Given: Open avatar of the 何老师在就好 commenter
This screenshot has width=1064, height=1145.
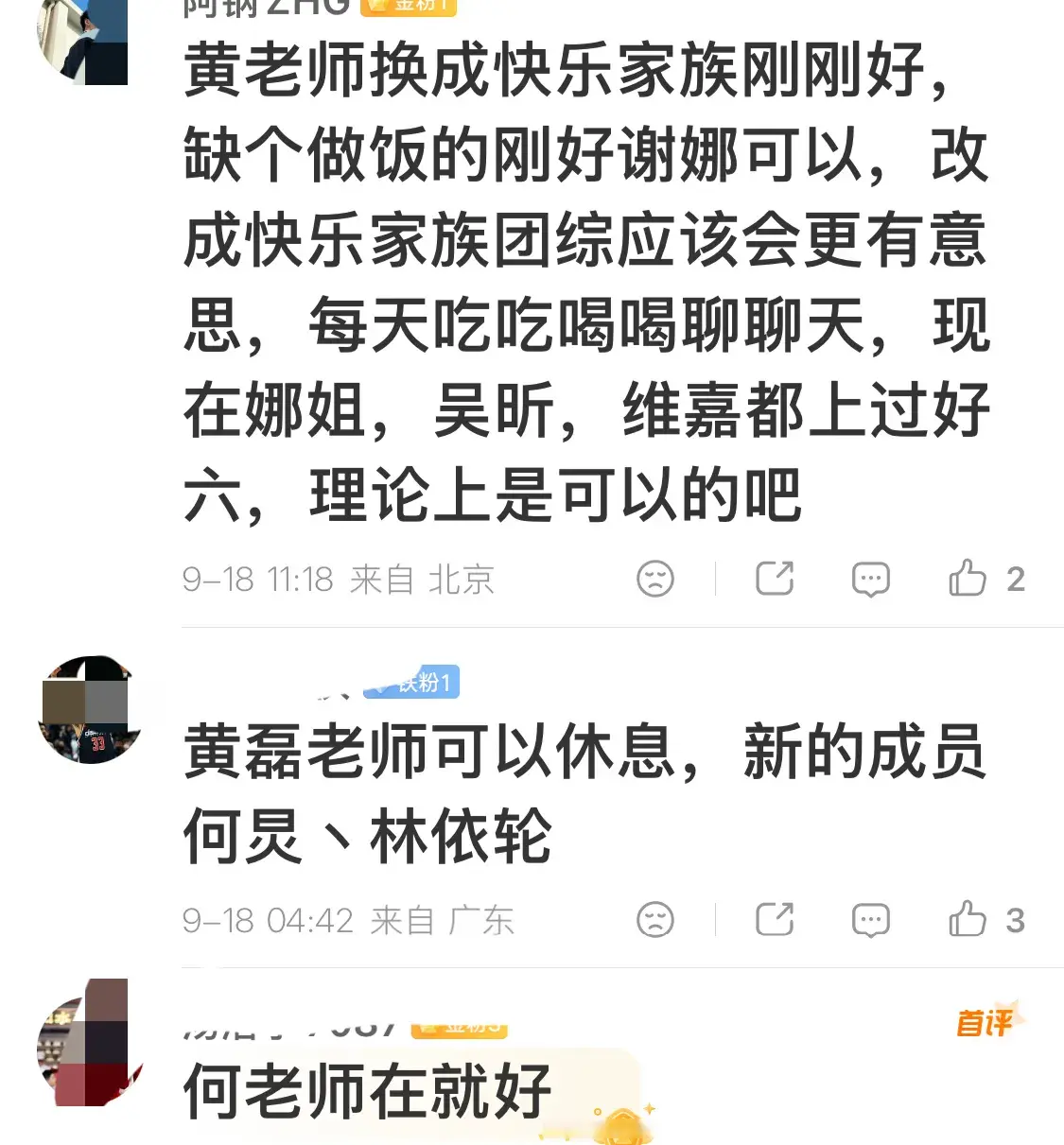Looking at the screenshot, I should tap(90, 1050).
